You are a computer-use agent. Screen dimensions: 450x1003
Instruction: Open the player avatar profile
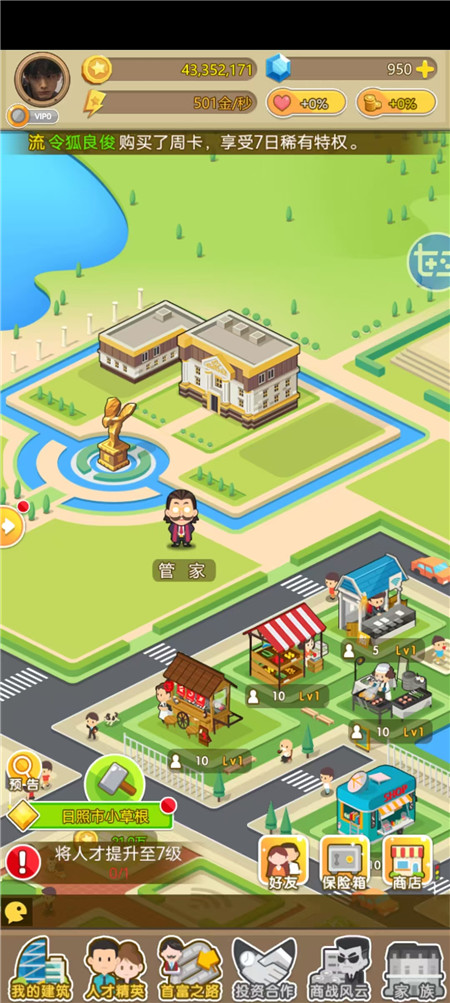[x=42, y=79]
